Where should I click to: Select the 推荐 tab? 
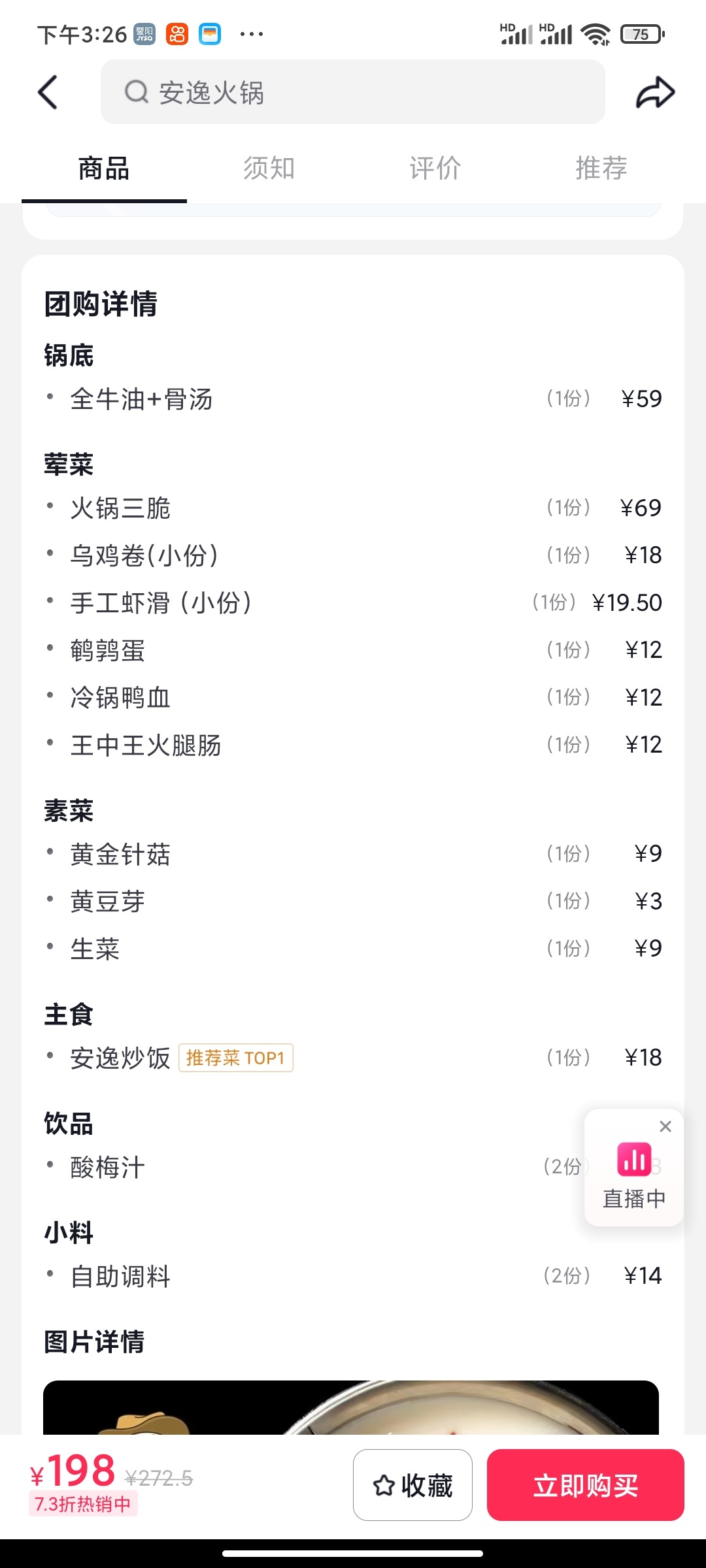click(601, 169)
